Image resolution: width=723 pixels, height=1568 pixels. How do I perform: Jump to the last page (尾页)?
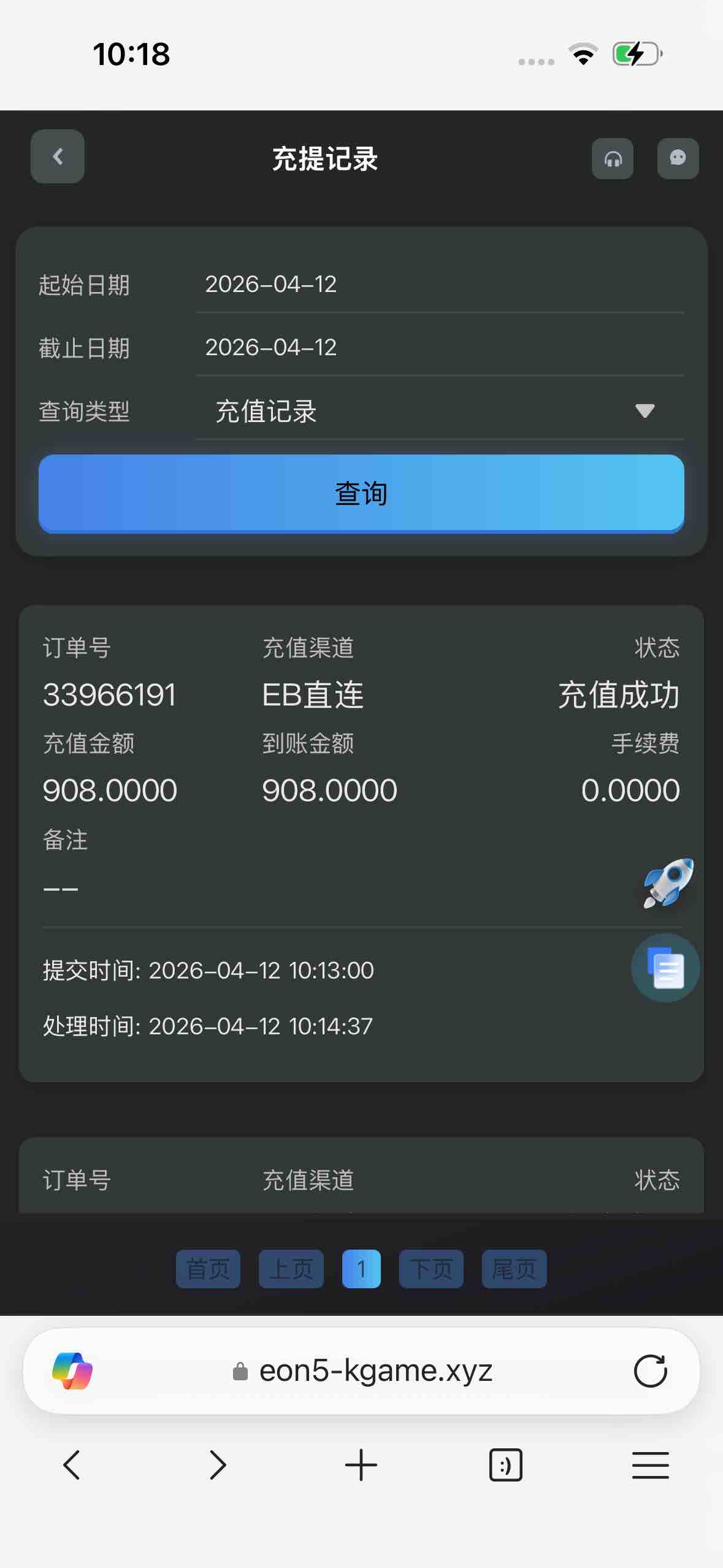(514, 1269)
